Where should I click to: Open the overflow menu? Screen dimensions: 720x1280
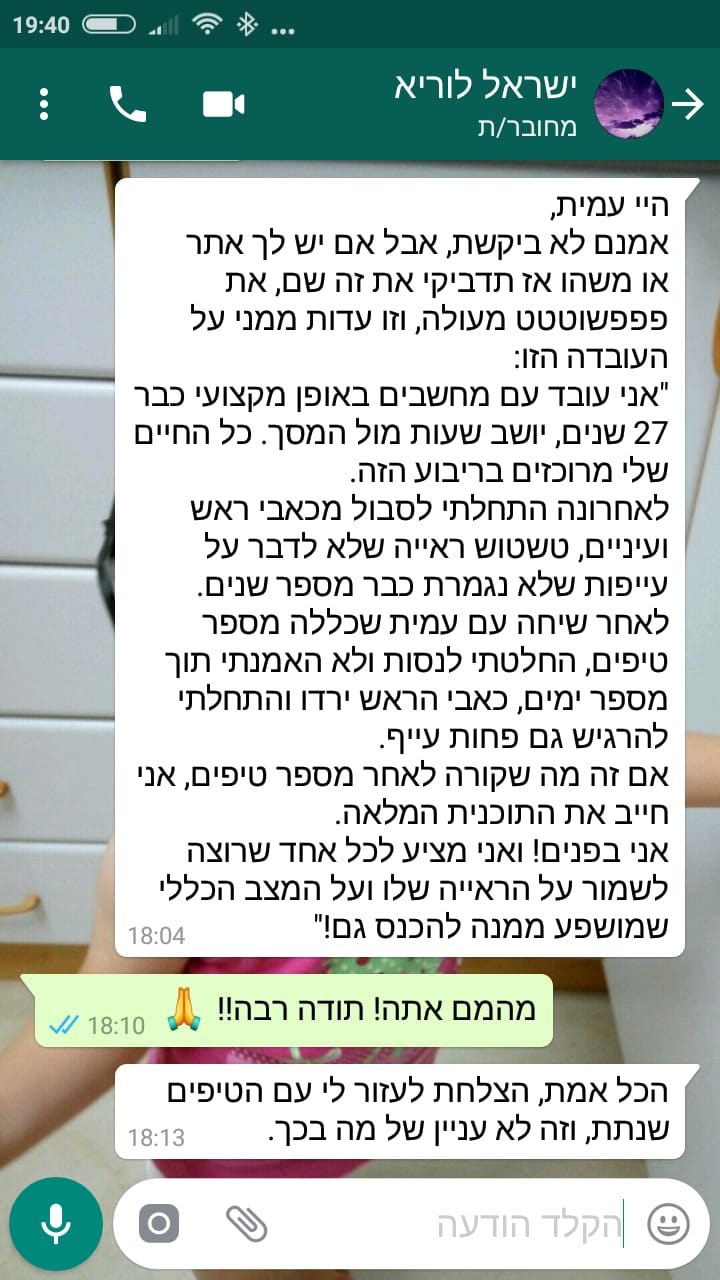[44, 104]
